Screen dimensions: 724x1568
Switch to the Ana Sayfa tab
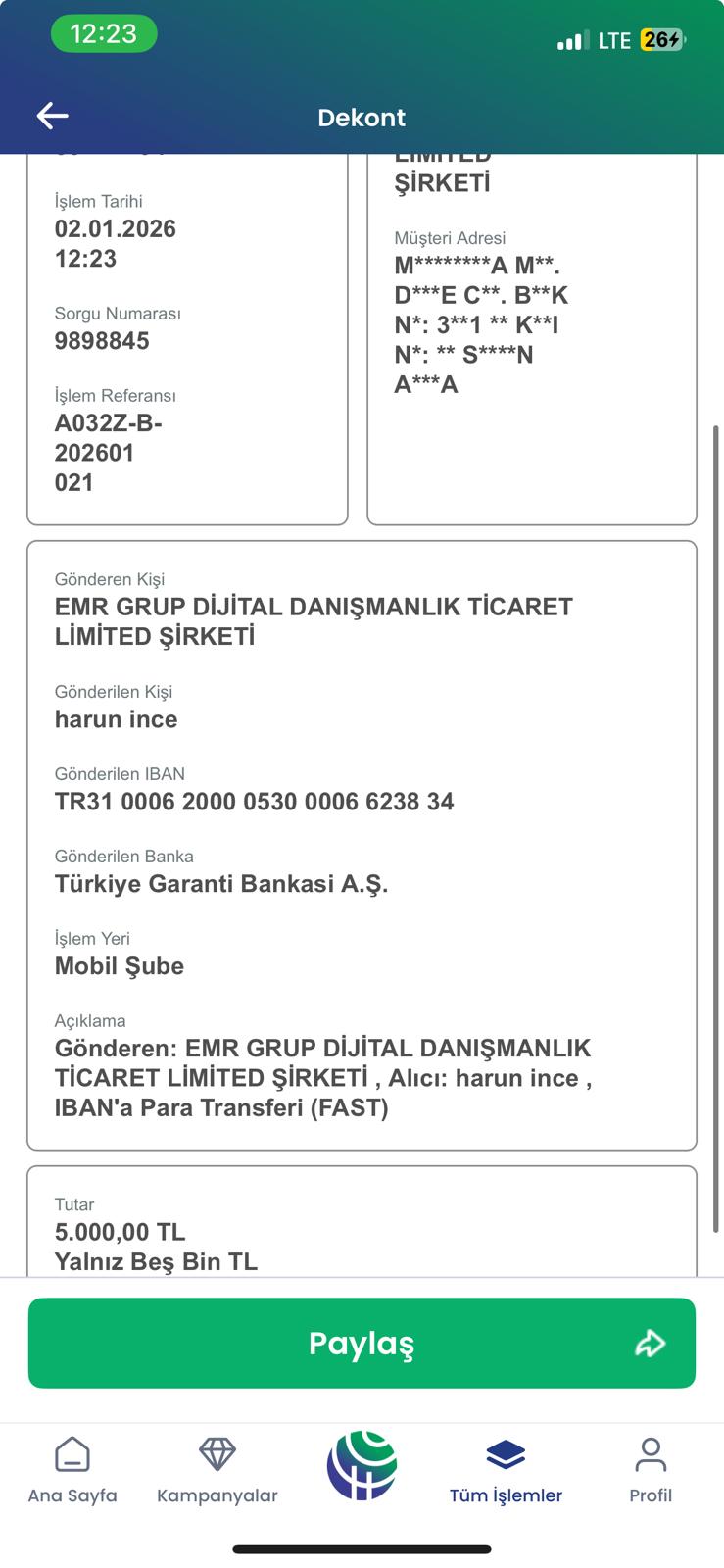pos(72,1470)
